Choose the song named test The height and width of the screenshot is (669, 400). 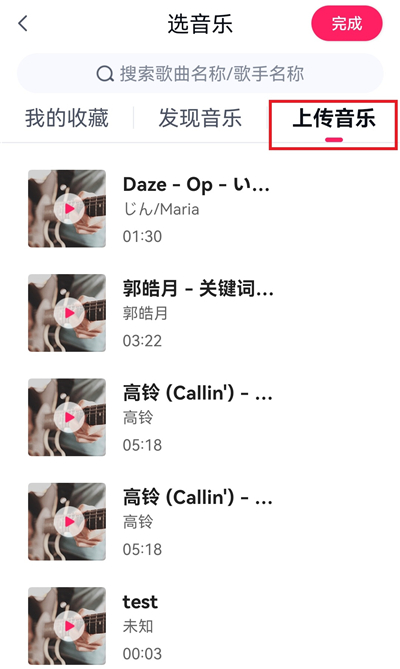point(200,626)
